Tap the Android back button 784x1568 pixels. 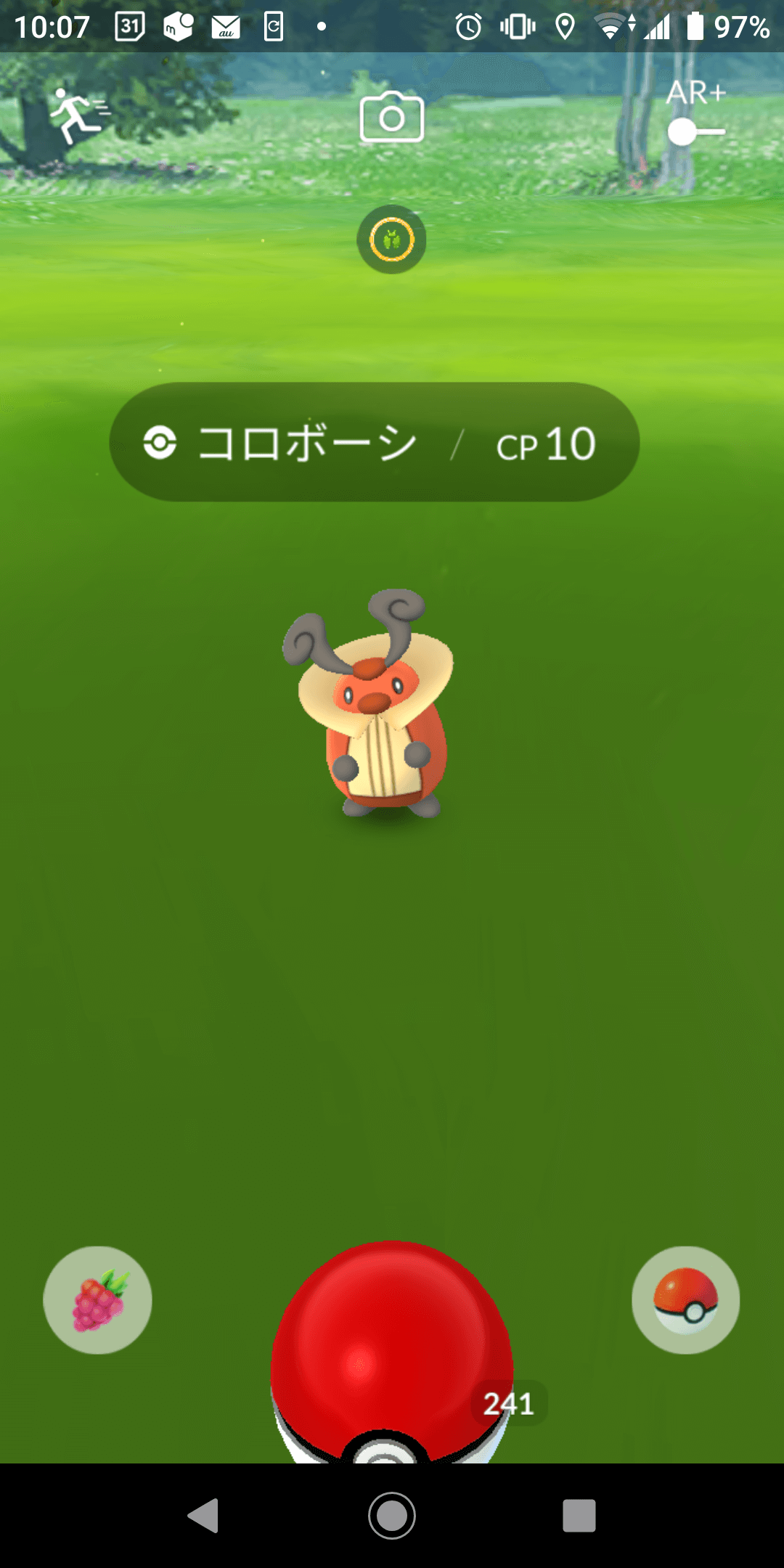pos(204,1516)
